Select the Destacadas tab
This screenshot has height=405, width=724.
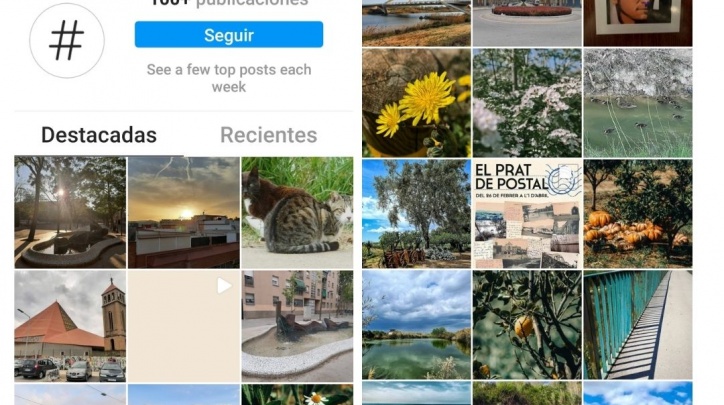click(x=99, y=135)
